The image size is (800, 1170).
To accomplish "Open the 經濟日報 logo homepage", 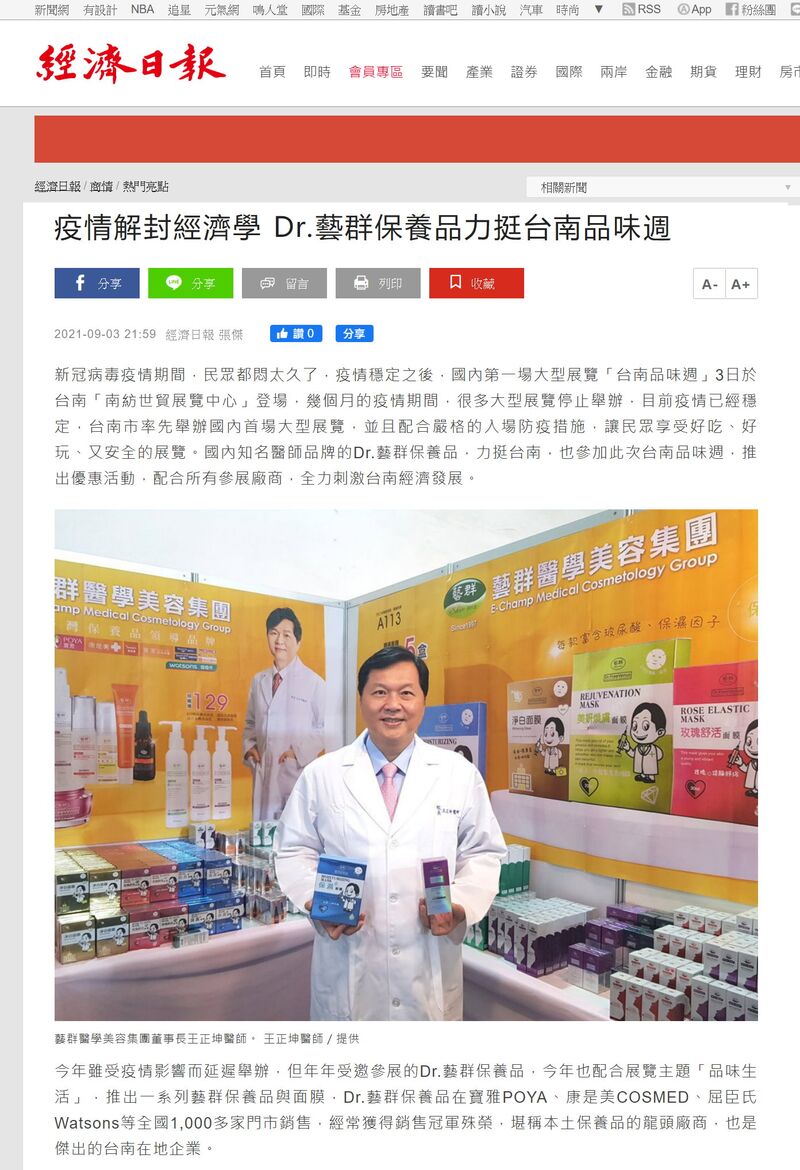I will [x=131, y=64].
